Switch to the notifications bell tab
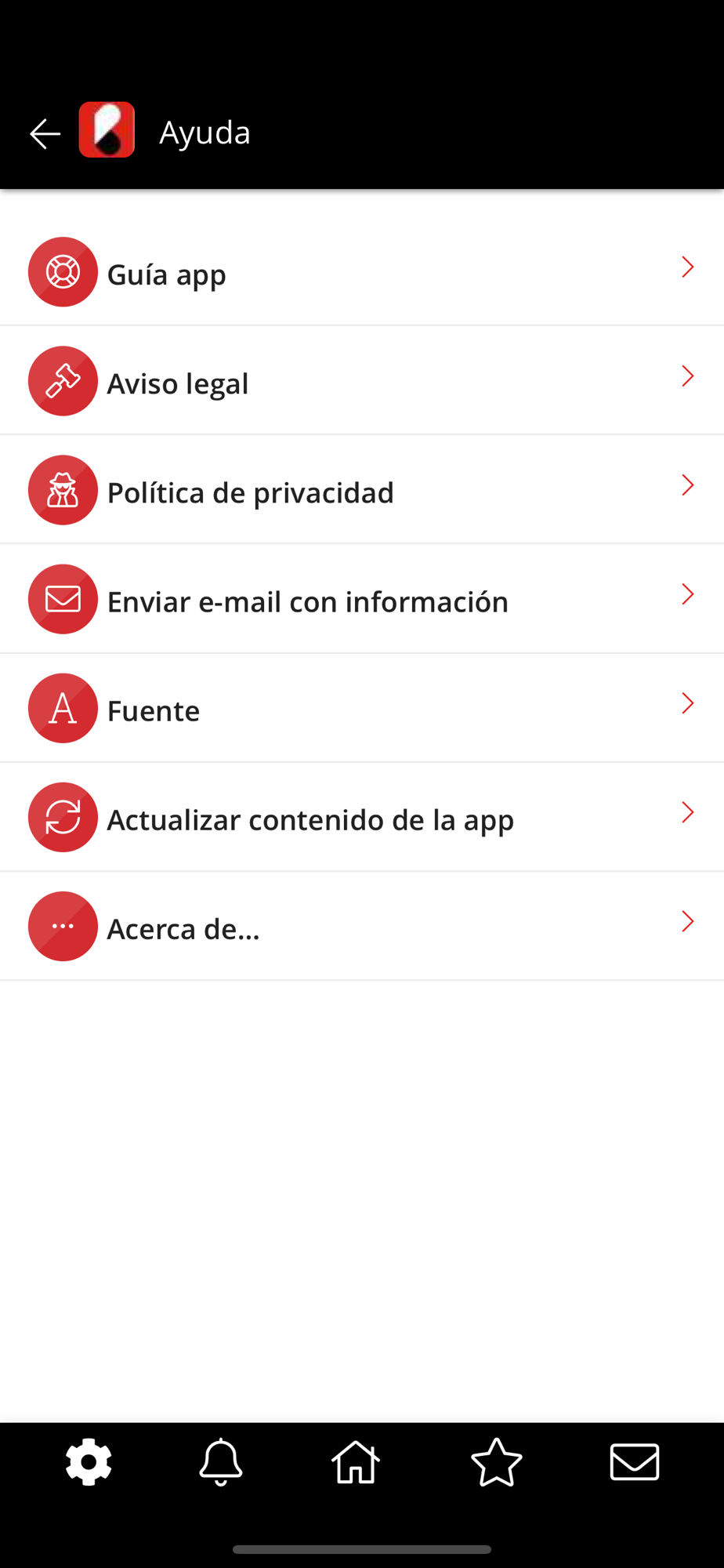 point(221,1462)
